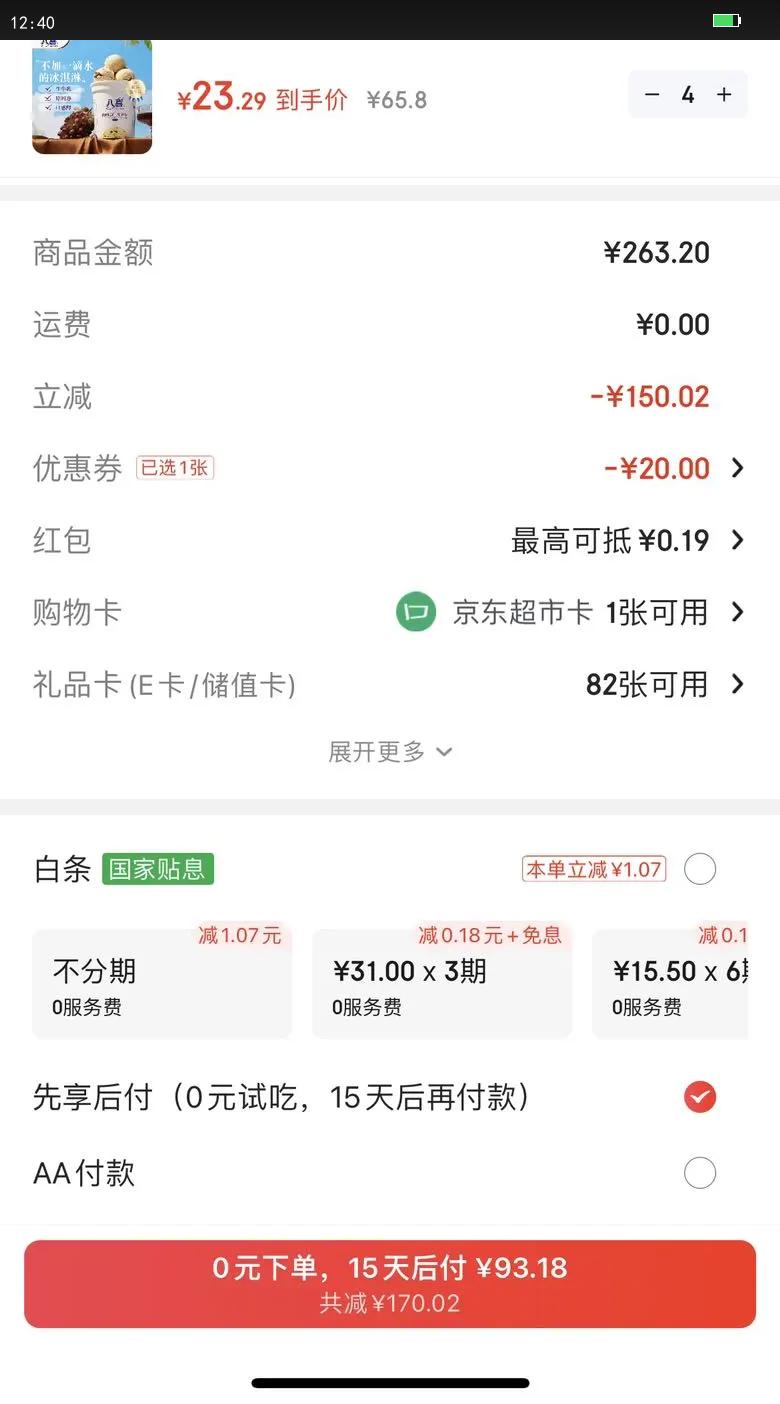The height and width of the screenshot is (1404, 780).
Task: Select the 不分期 installment option
Action: coord(162,982)
